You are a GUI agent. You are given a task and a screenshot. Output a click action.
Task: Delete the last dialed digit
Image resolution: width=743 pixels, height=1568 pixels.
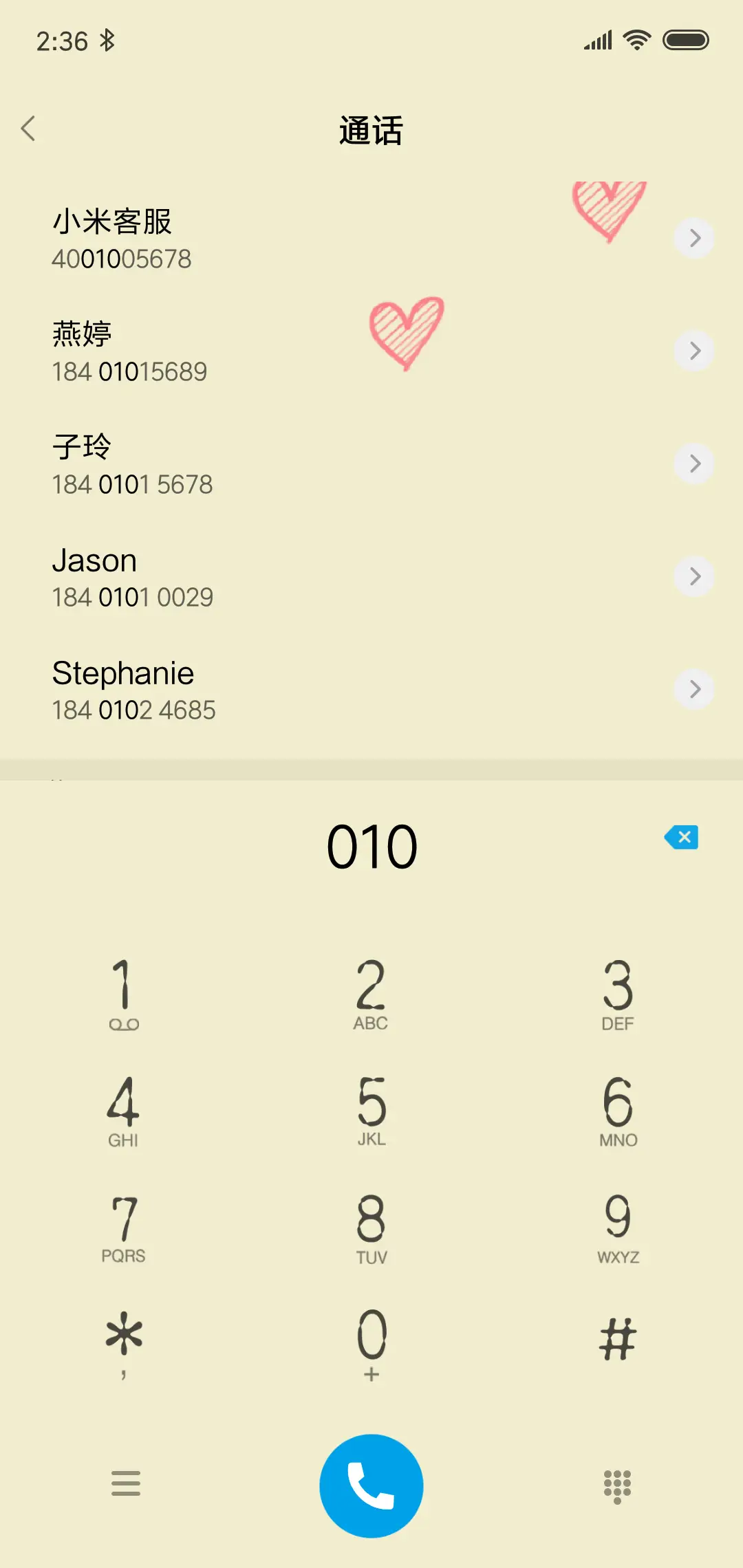681,837
